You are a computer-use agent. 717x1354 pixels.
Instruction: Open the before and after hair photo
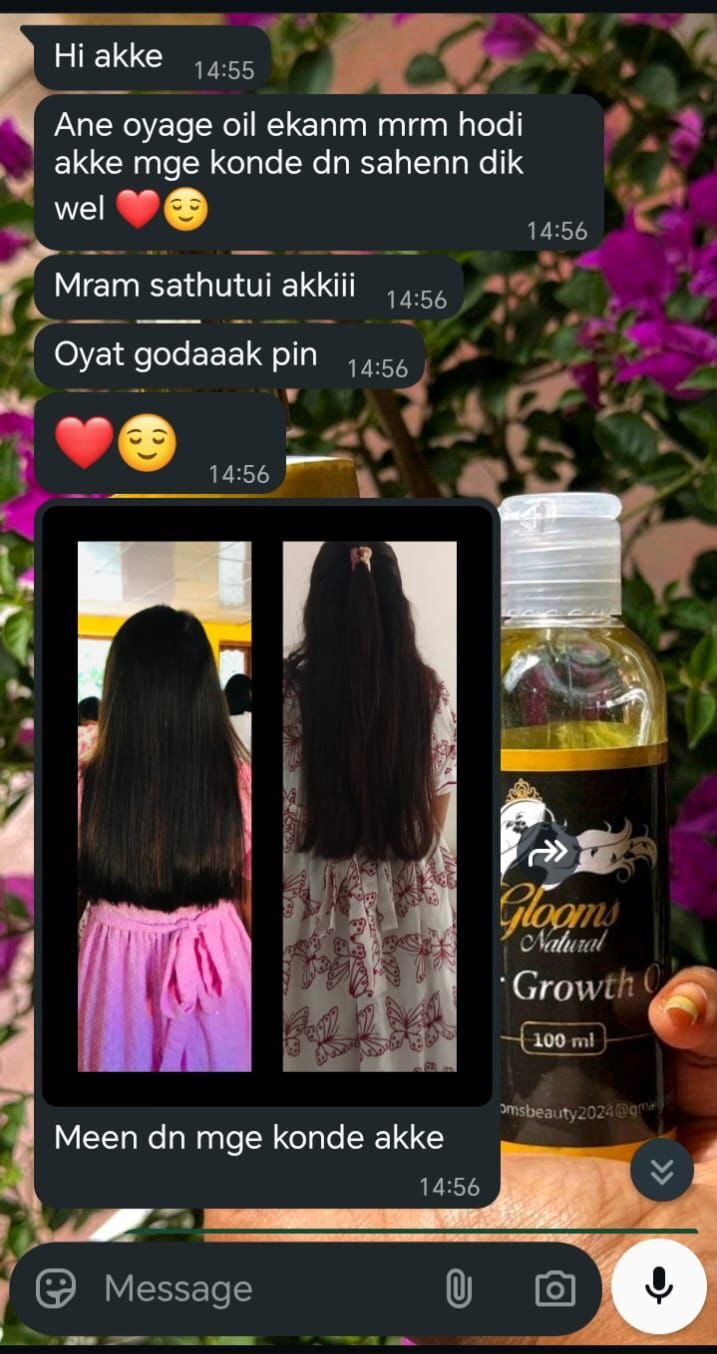tap(267, 805)
